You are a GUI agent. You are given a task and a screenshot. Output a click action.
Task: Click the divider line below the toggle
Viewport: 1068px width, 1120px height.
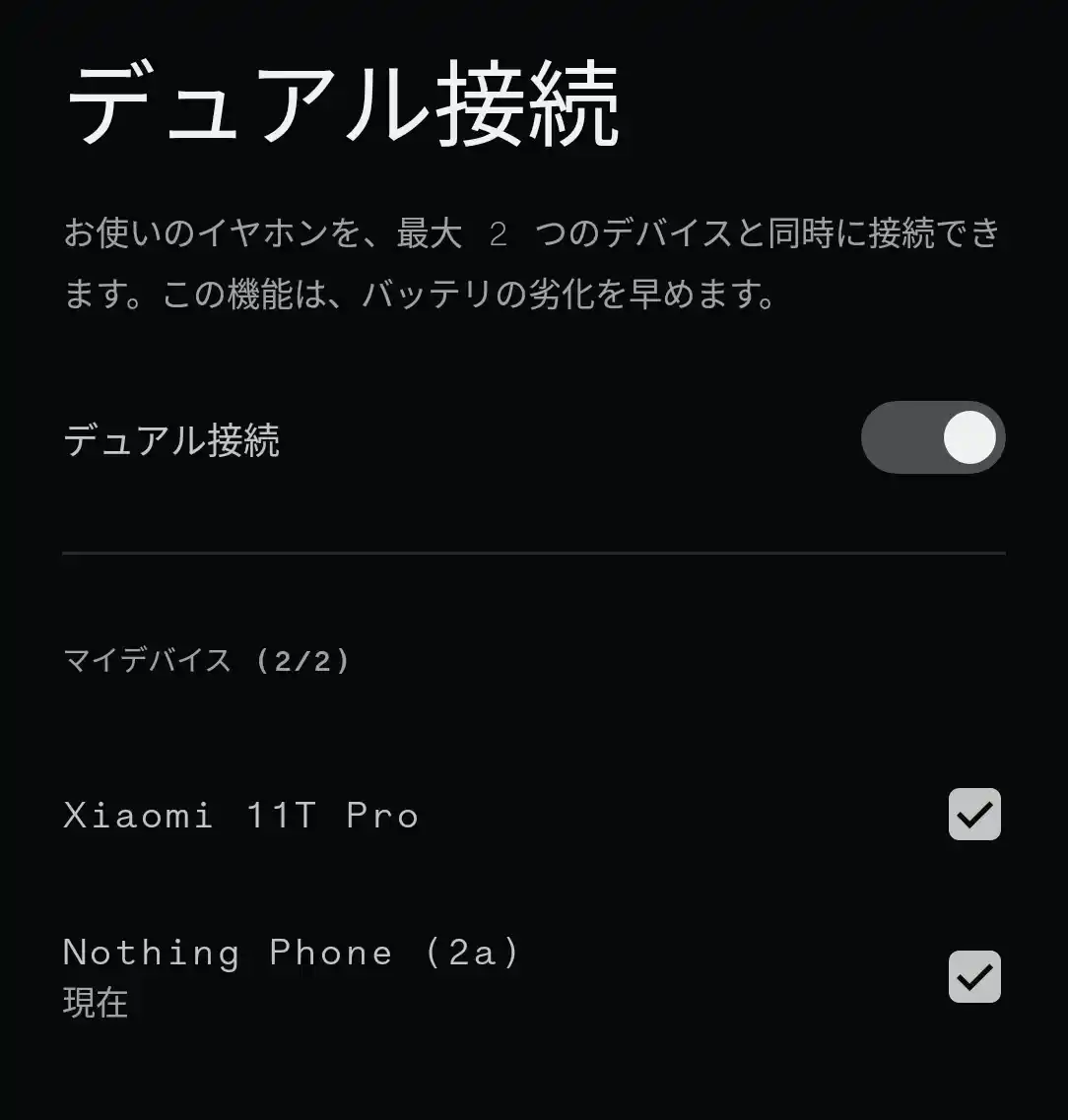532,554
